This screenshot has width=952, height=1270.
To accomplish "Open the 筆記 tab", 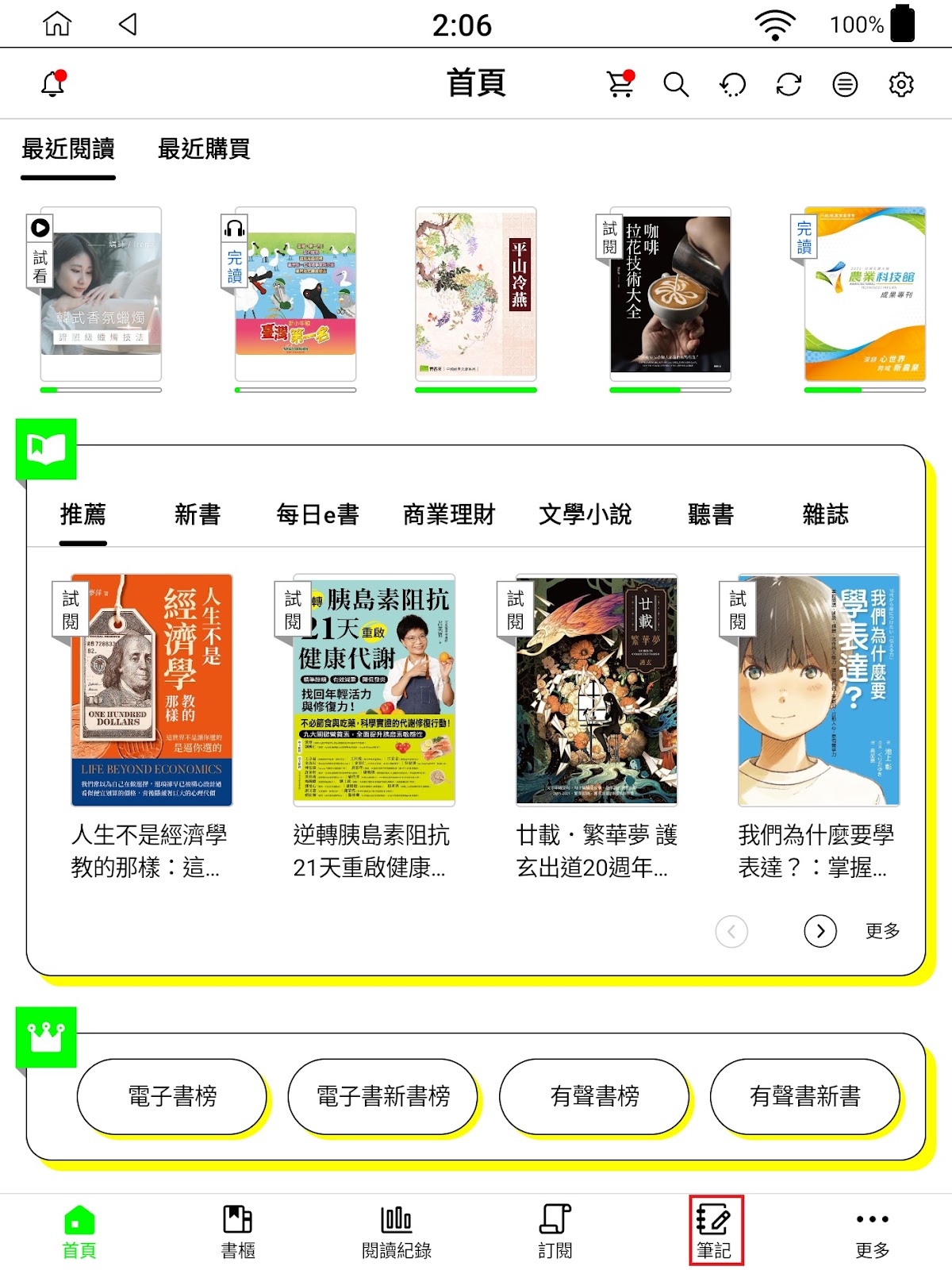I will [715, 1232].
